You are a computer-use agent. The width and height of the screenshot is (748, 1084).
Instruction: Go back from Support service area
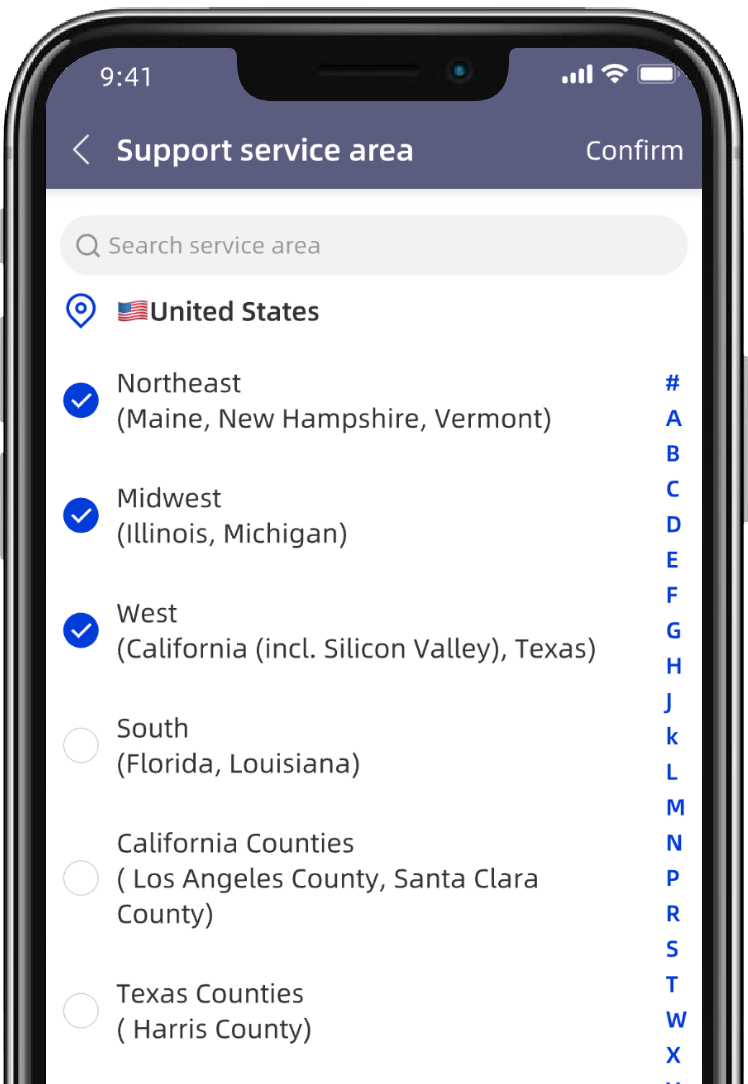82,151
